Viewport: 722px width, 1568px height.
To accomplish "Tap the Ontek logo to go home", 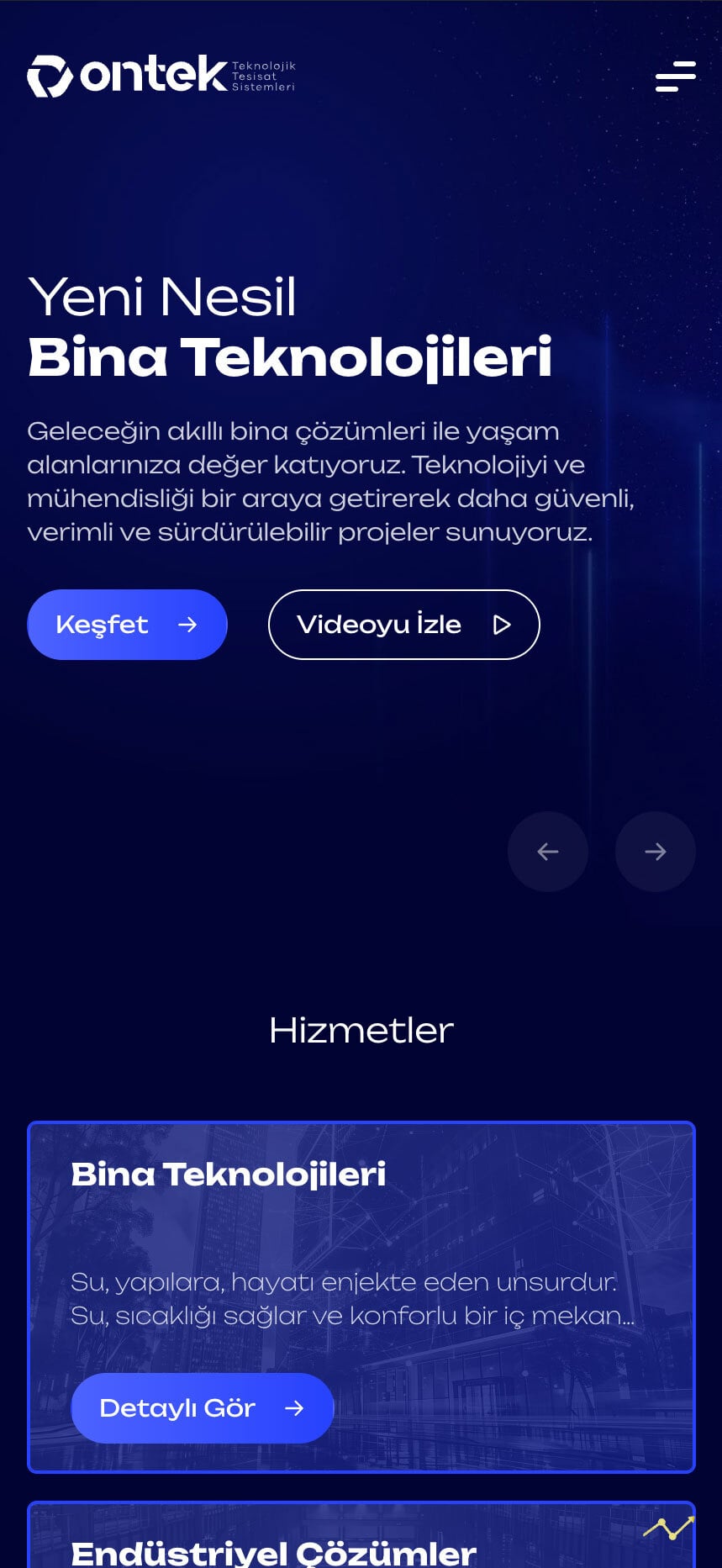I will coord(161,76).
